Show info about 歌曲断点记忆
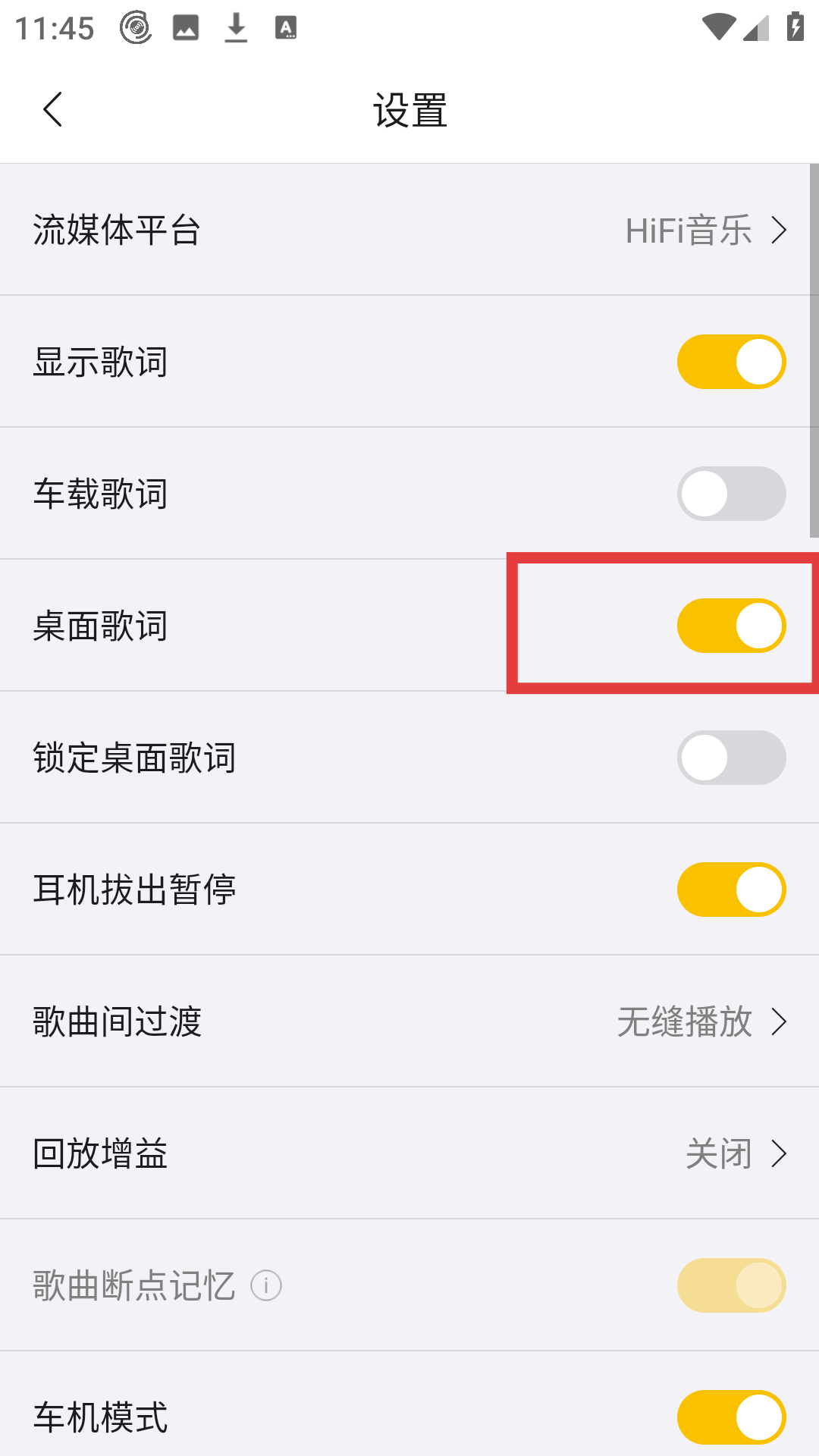Image resolution: width=819 pixels, height=1456 pixels. point(266,1286)
